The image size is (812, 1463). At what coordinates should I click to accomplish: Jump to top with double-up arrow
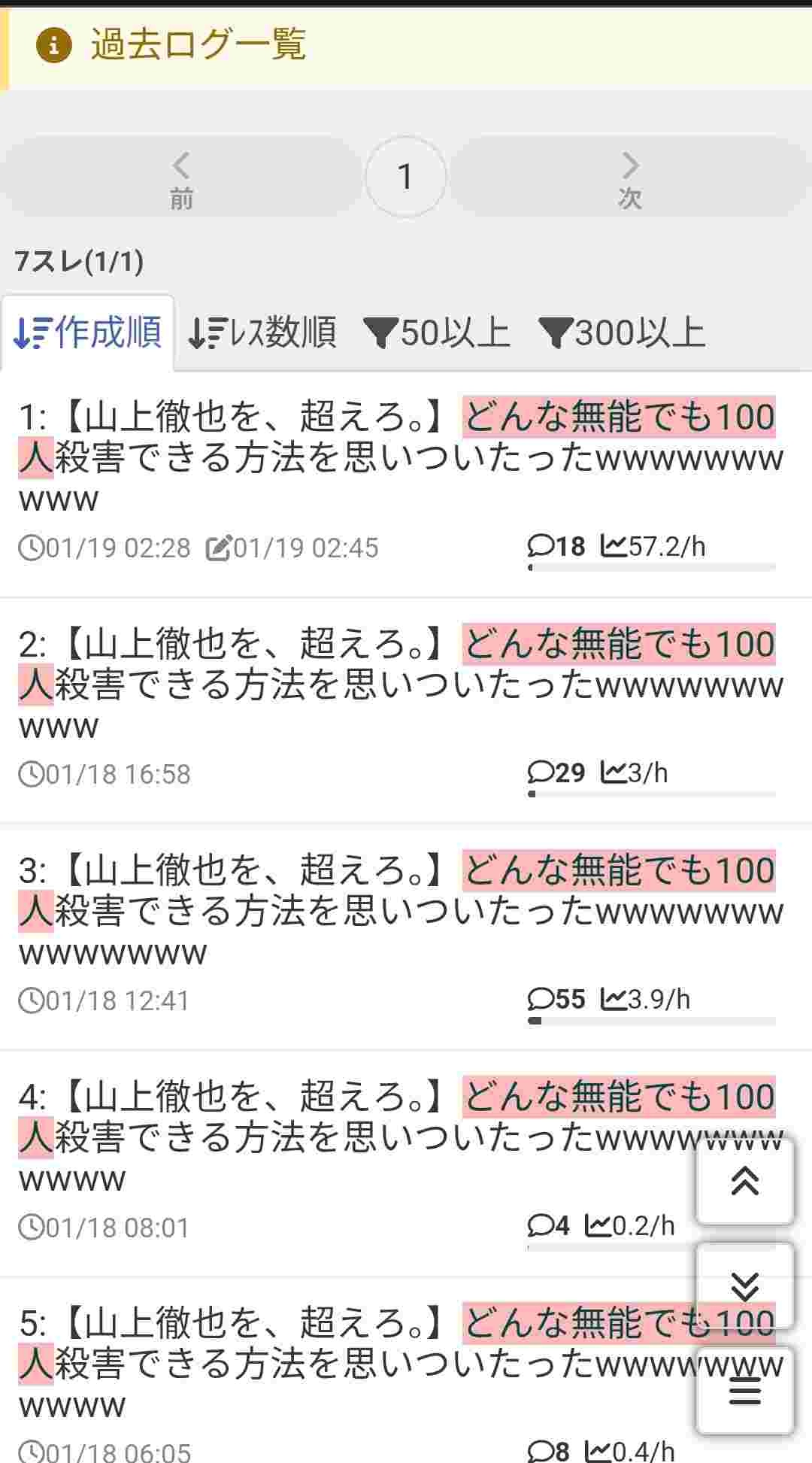[x=744, y=1182]
